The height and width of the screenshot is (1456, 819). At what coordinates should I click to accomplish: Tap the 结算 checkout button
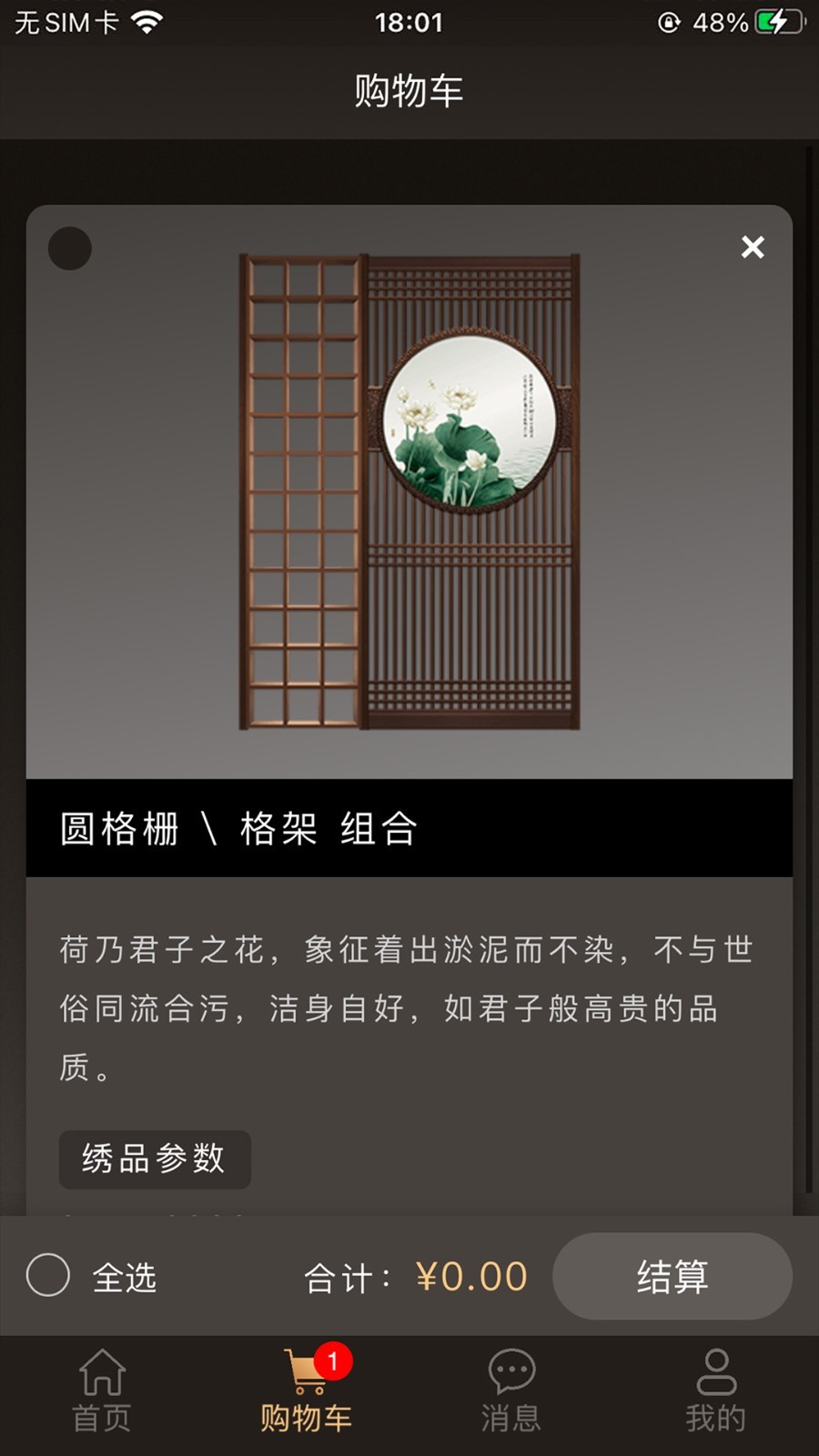(672, 1276)
